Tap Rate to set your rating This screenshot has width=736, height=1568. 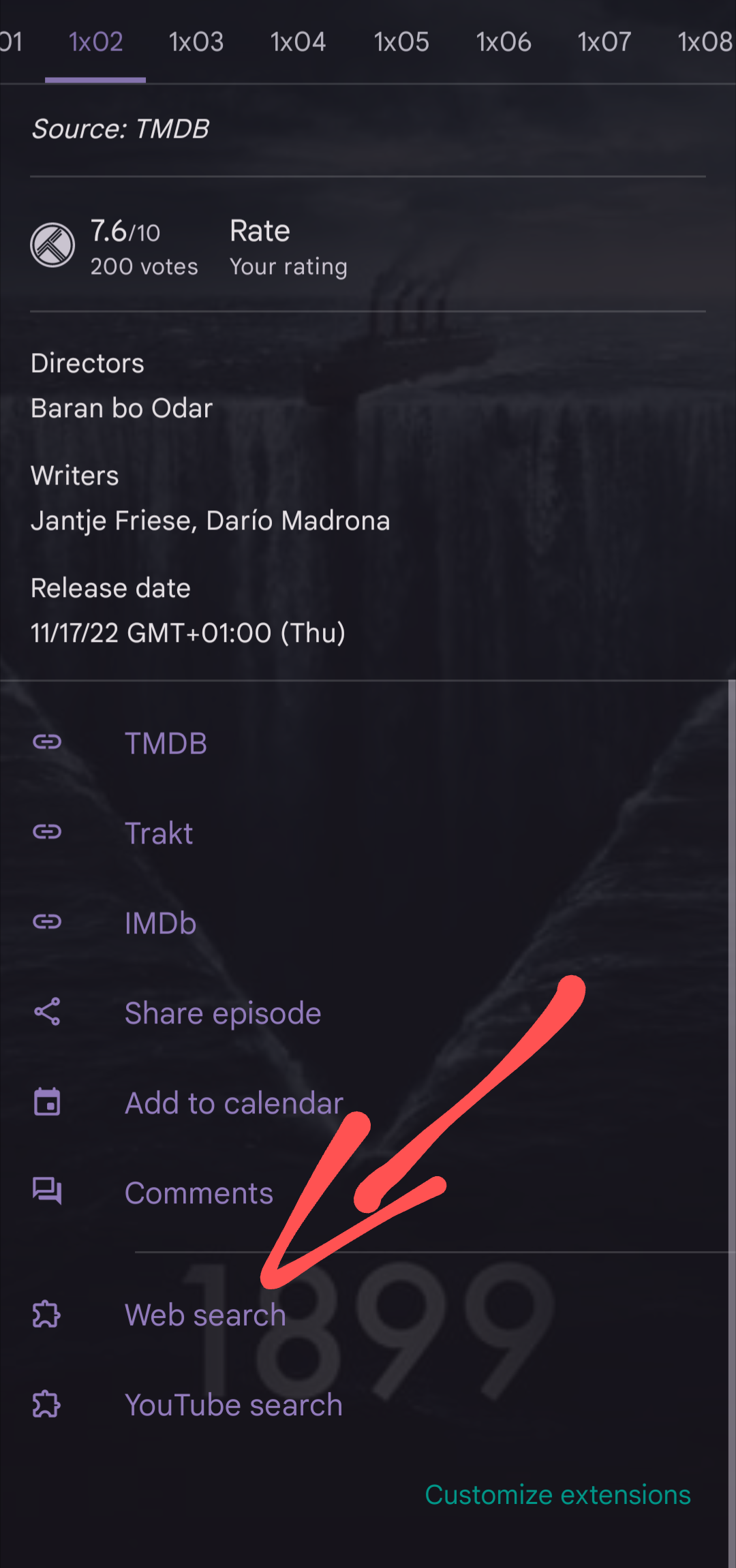click(260, 230)
